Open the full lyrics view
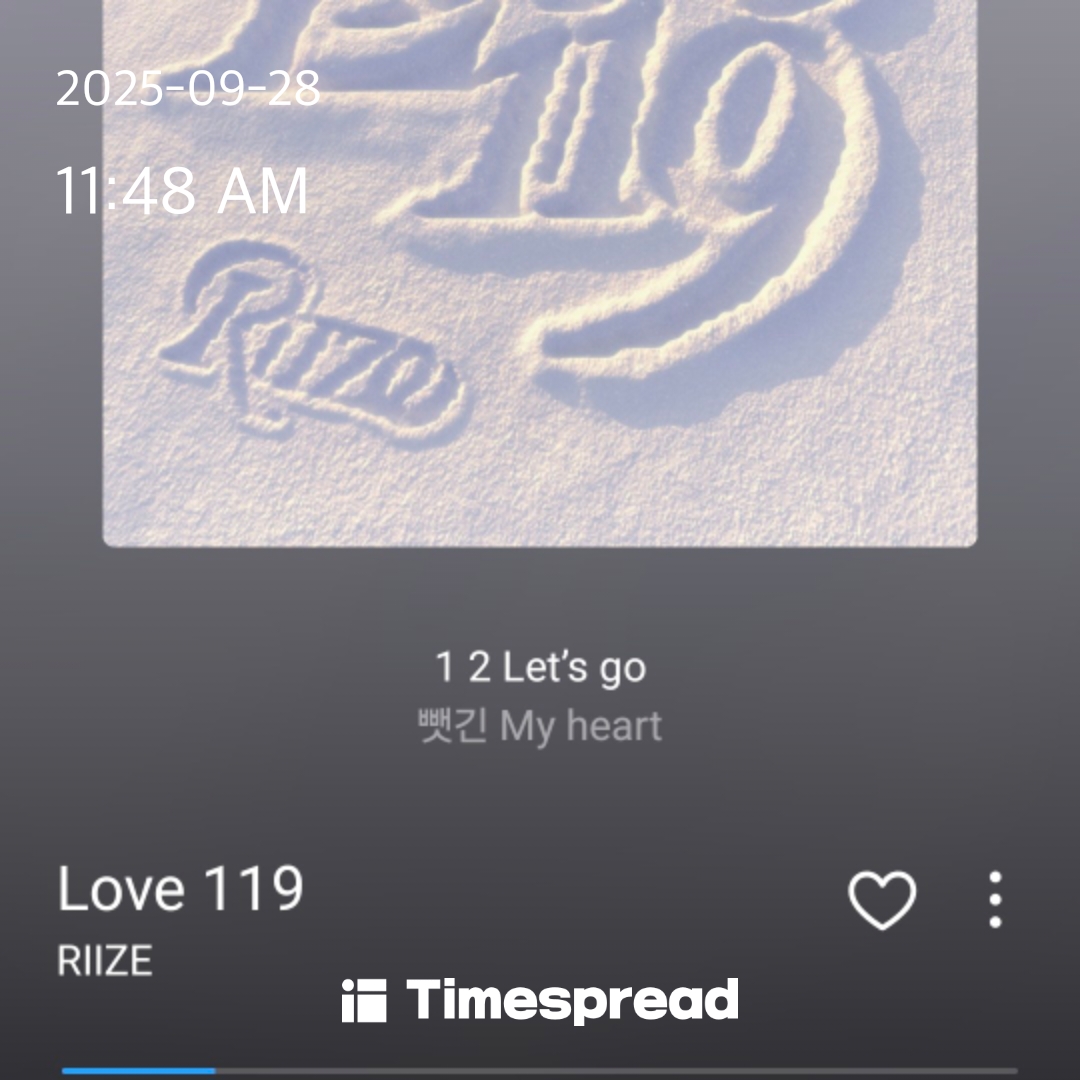1080x1080 pixels. [x=540, y=697]
